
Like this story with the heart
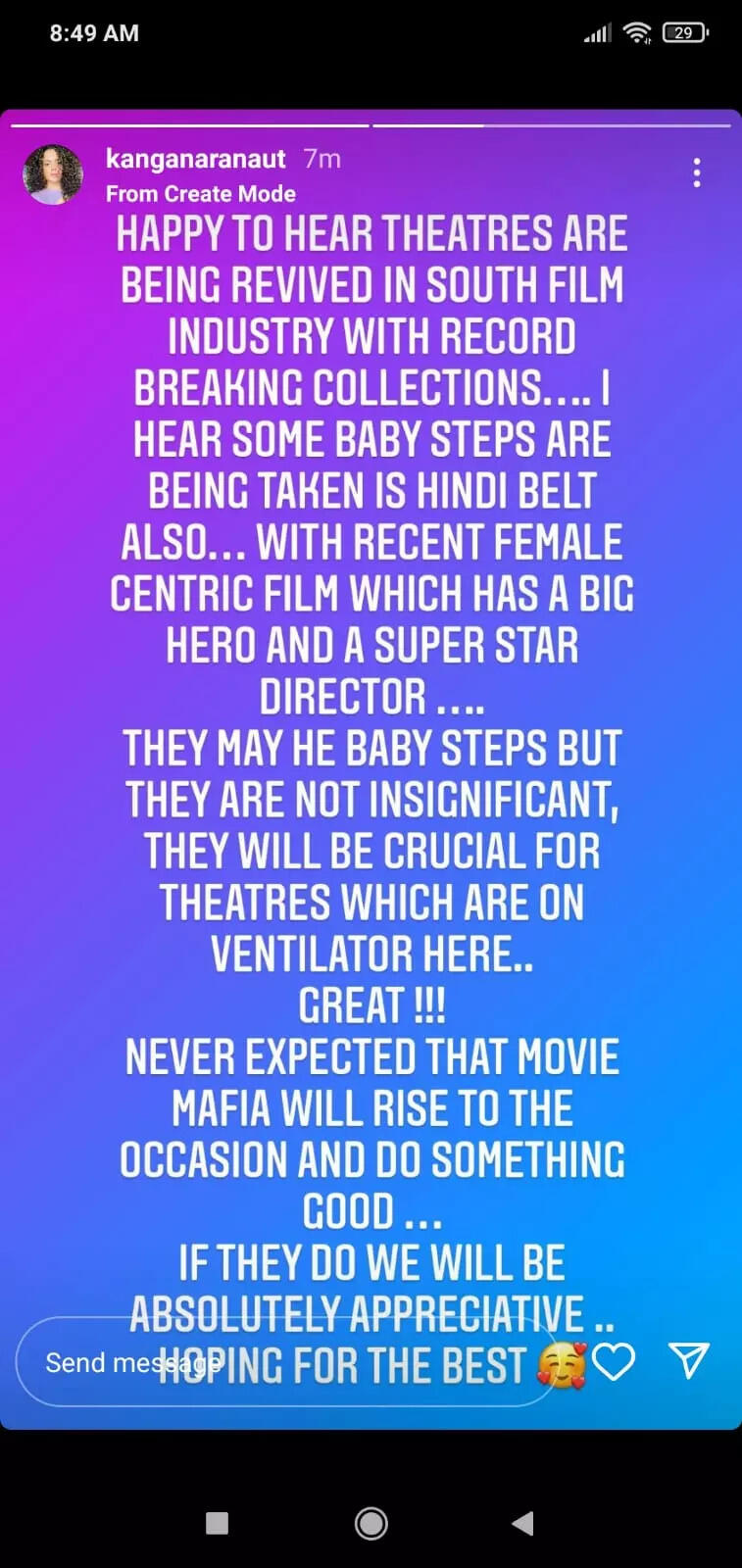click(614, 1361)
